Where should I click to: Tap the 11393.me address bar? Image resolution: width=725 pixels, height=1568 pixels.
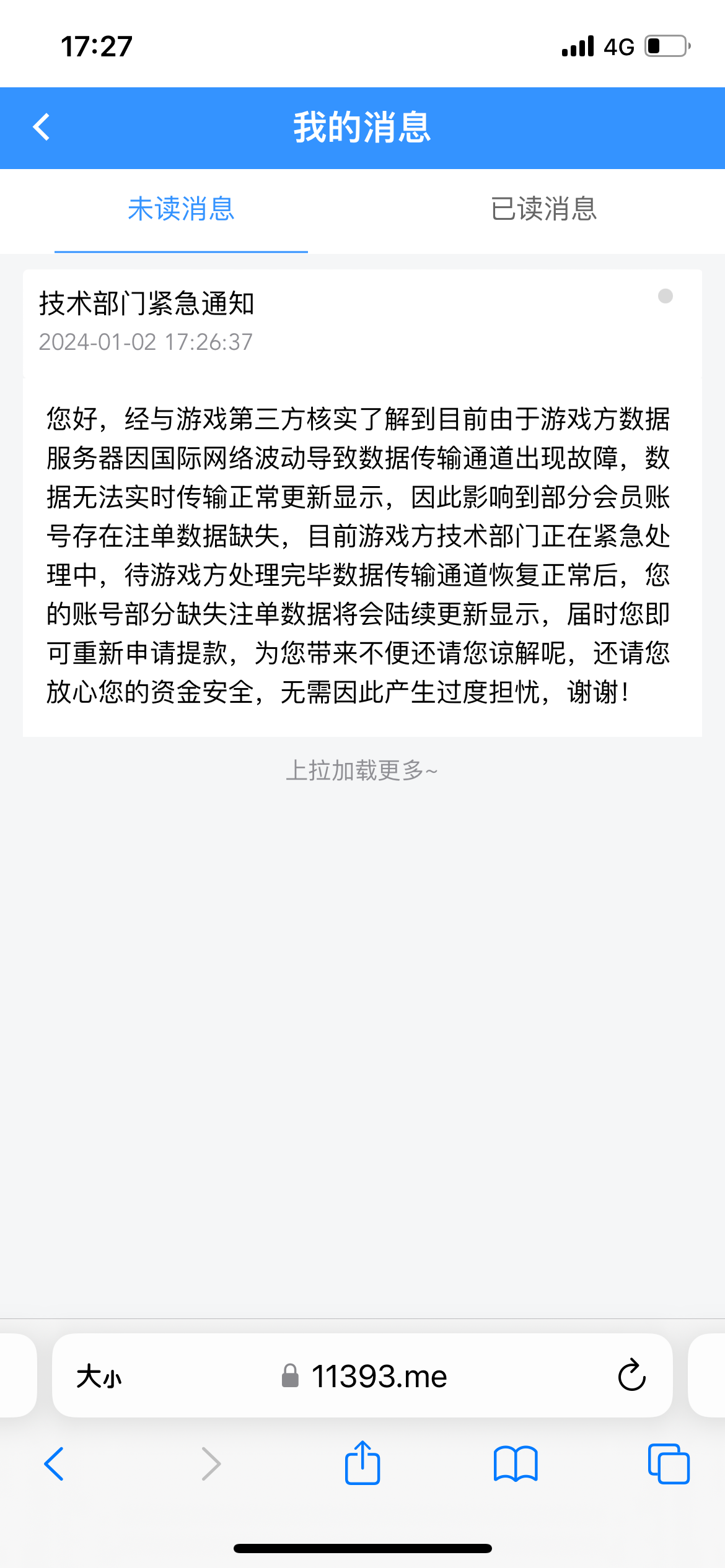pos(363,1376)
